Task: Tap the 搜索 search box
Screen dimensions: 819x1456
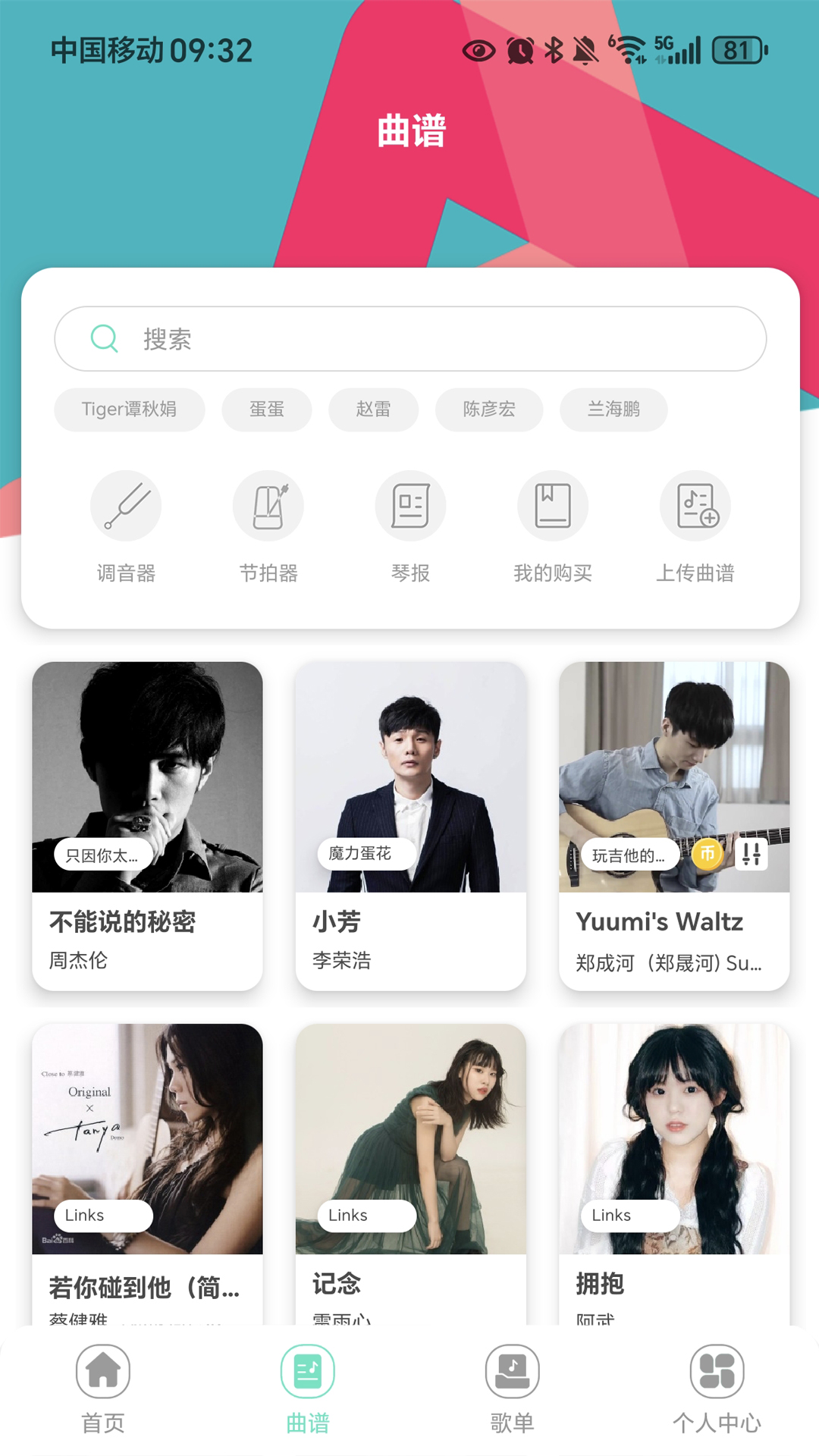Action: [410, 339]
